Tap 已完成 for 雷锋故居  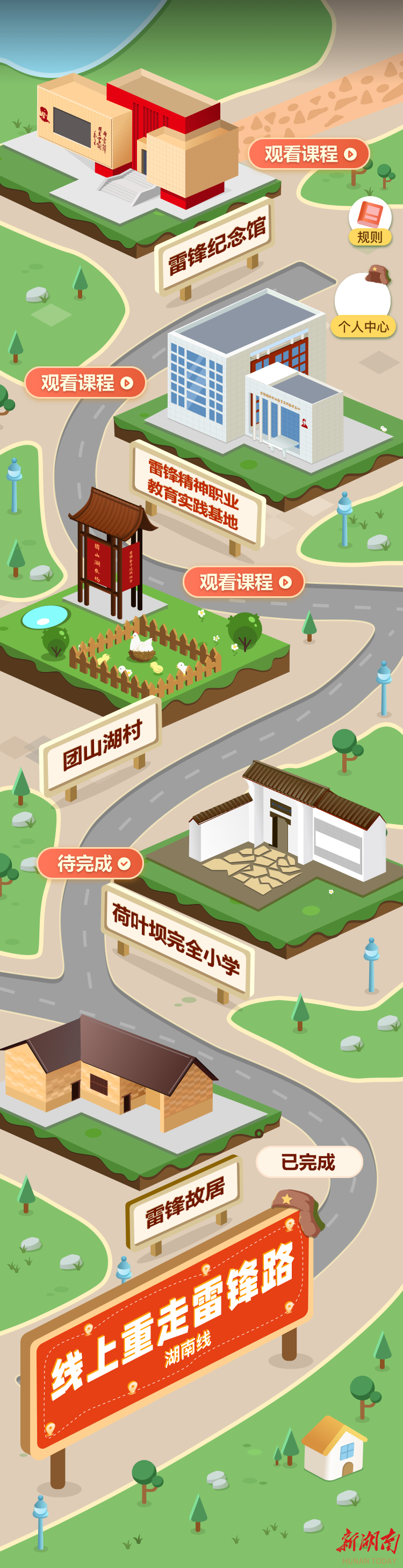click(308, 1162)
